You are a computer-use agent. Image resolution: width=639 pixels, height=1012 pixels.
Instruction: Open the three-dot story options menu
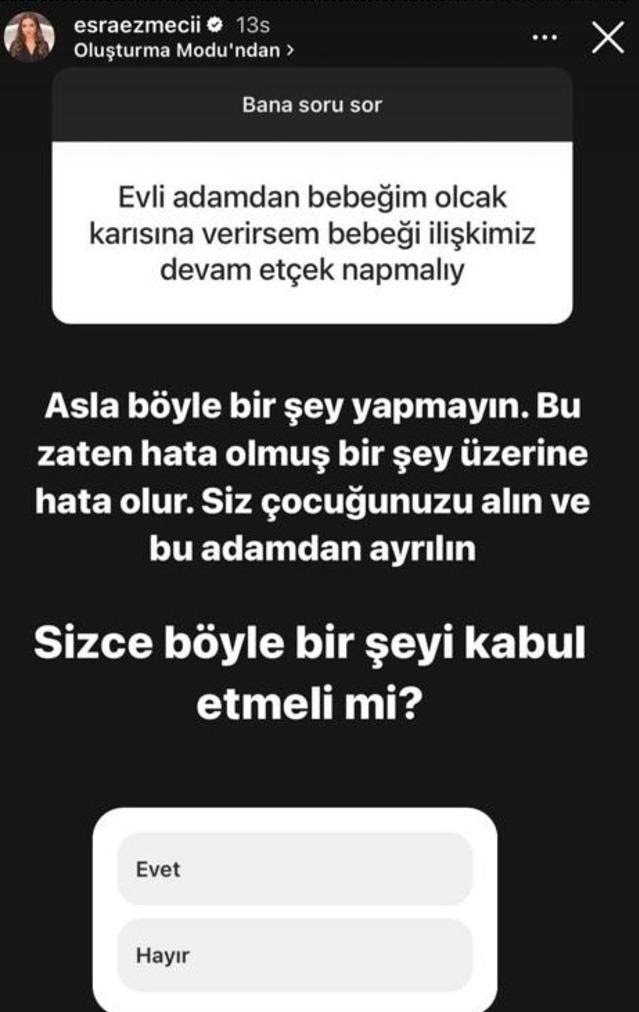(x=544, y=38)
